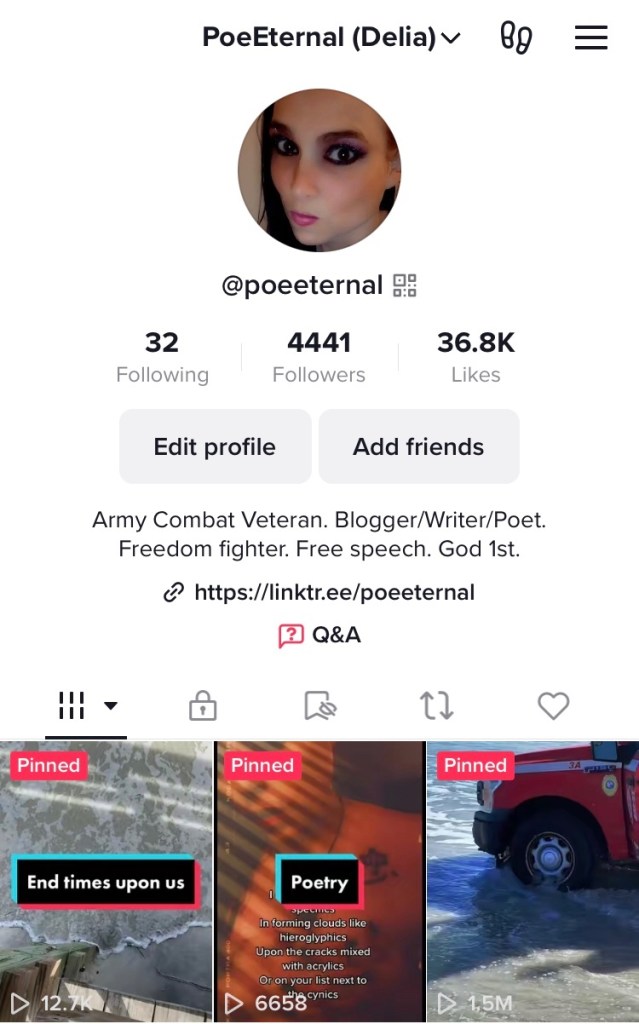Open the profile QR code icon
639x1024 pixels.
click(x=404, y=286)
